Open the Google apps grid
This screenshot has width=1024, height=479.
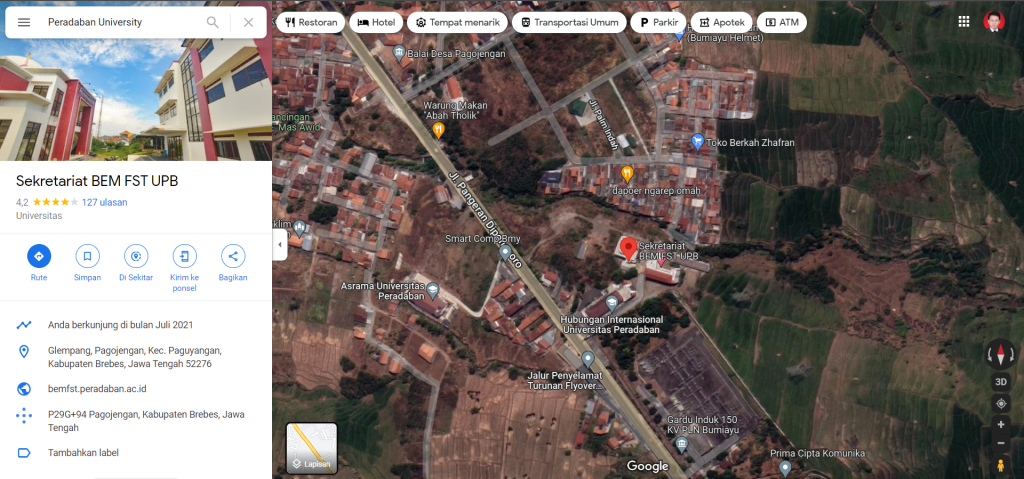[x=963, y=21]
